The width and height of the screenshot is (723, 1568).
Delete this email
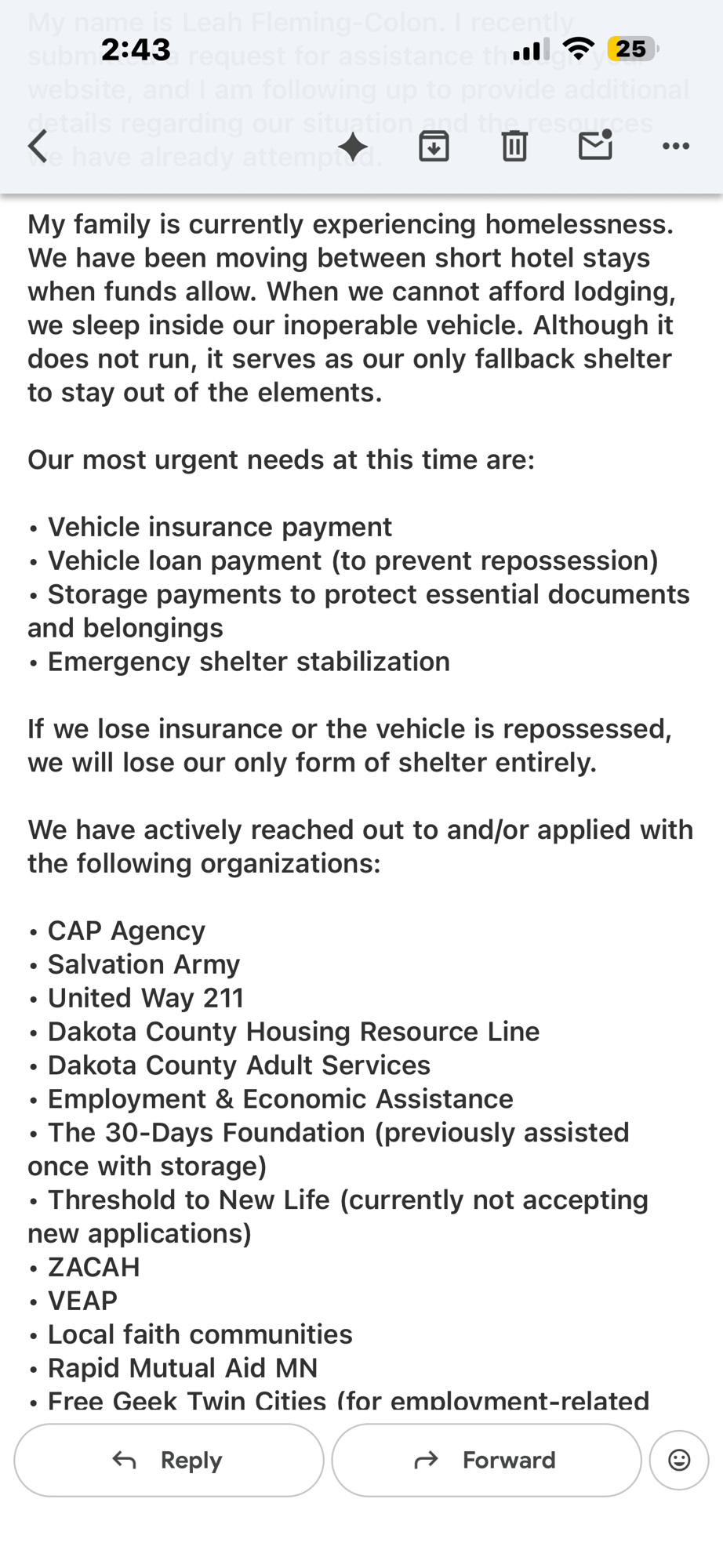(514, 146)
